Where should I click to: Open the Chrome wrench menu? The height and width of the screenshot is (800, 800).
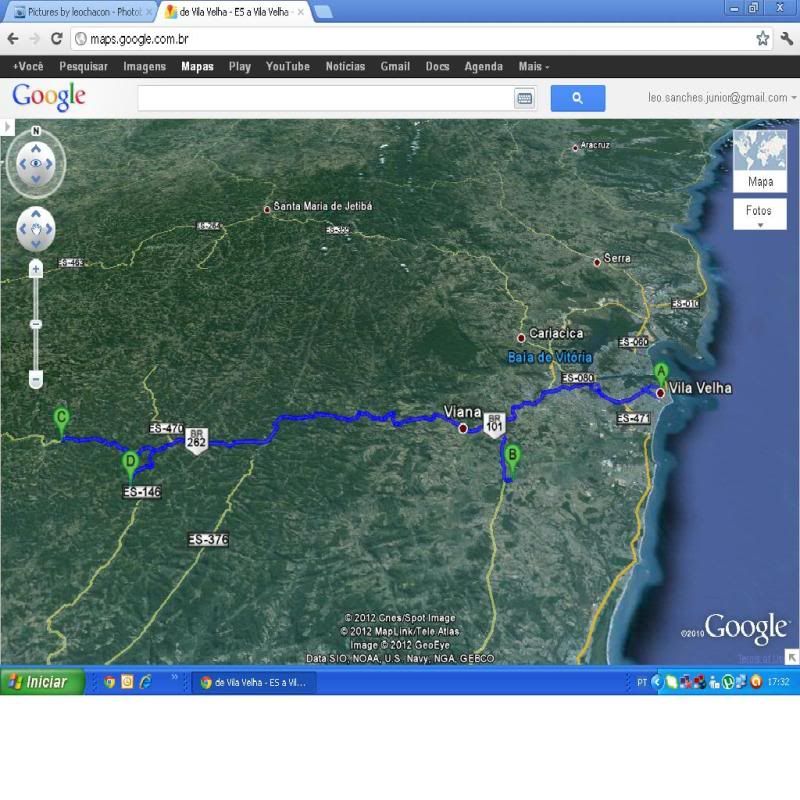(787, 39)
